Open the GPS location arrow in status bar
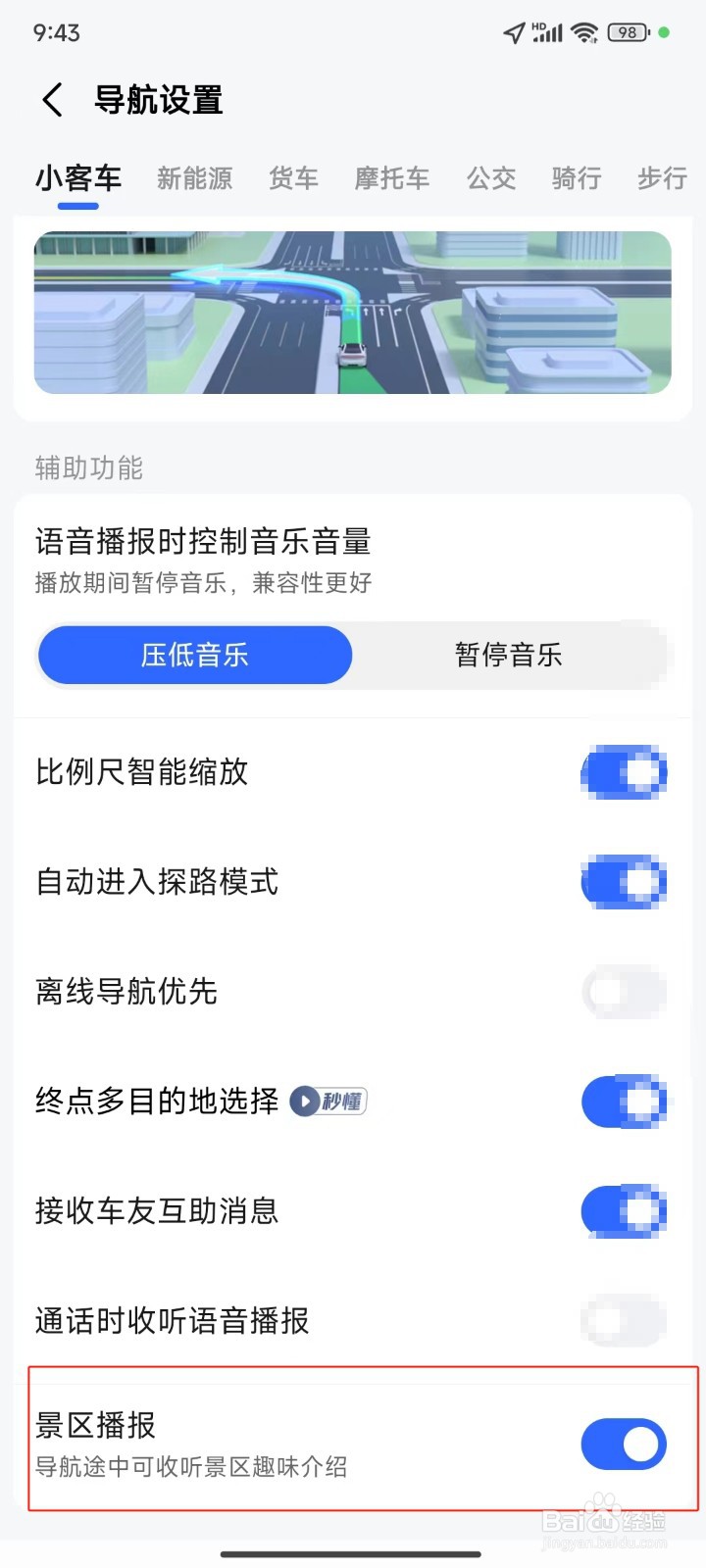 pyautogui.click(x=511, y=32)
